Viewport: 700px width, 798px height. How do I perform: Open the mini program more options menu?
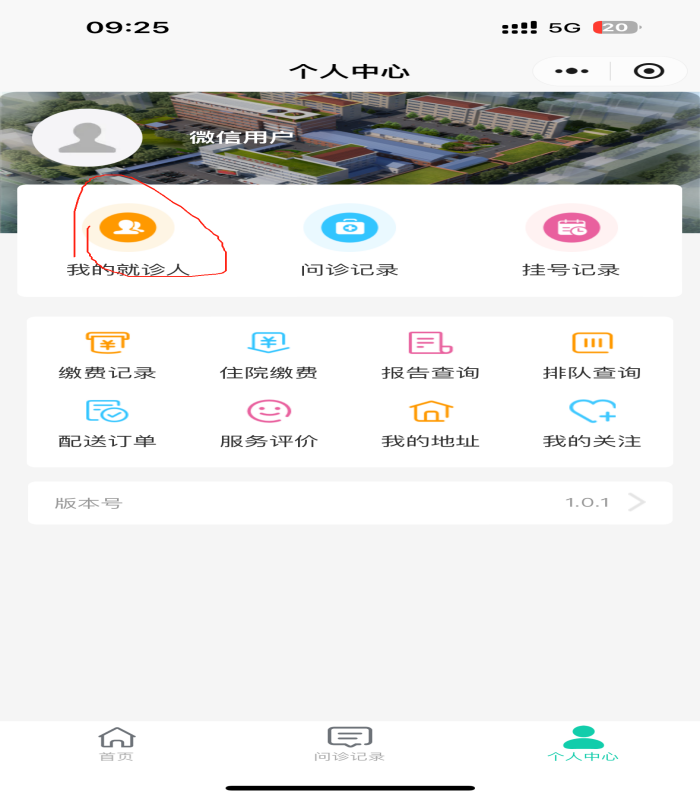(x=571, y=71)
